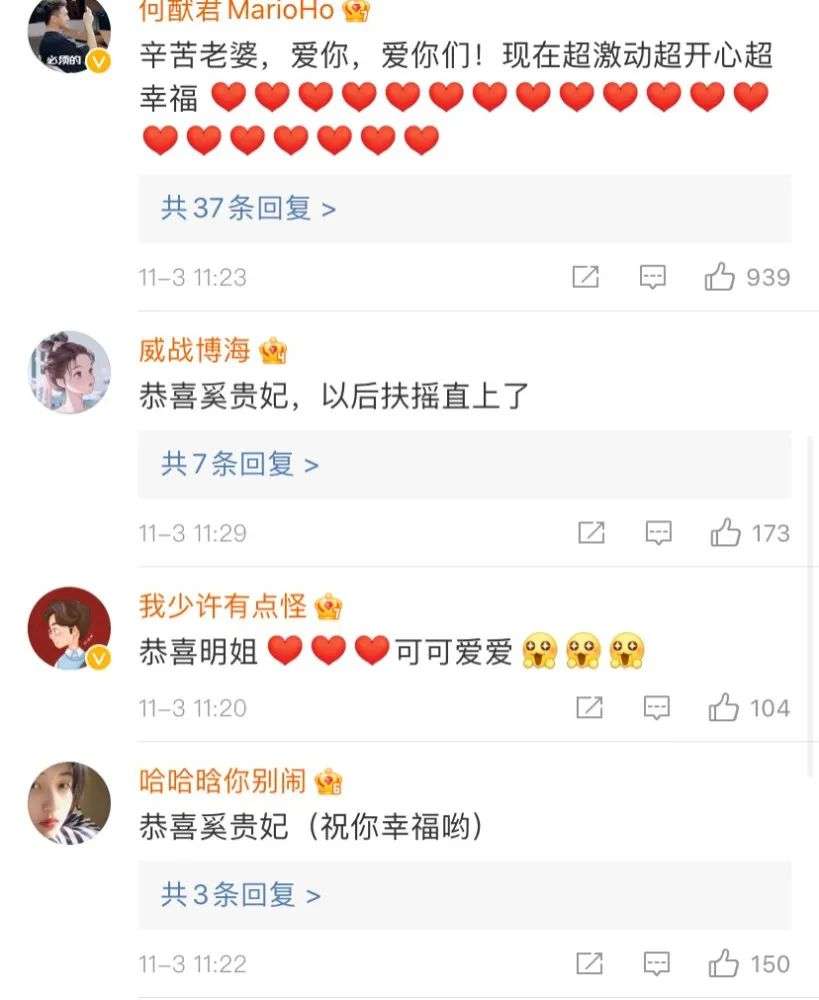Reply to 哈哈晗你别闹's comment
The image size is (819, 1000).
pos(657,964)
